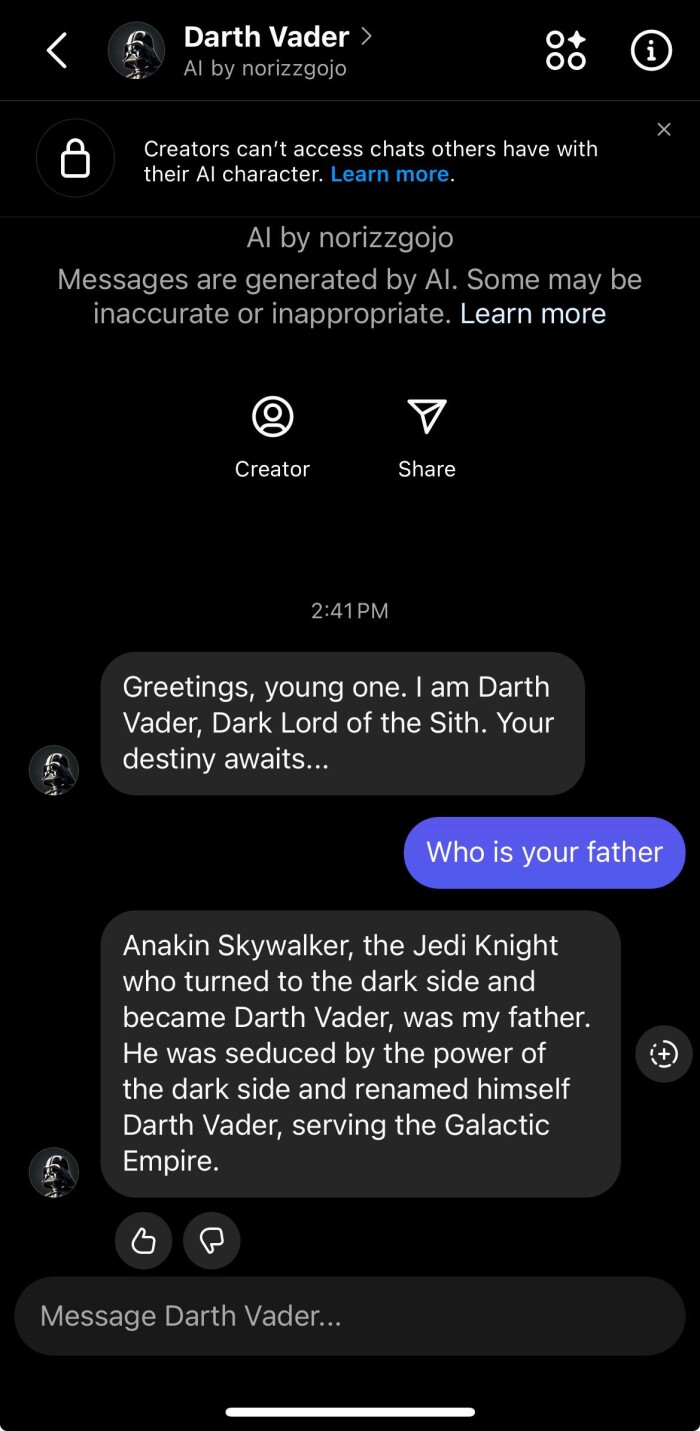Open the chat info icon

[651, 50]
